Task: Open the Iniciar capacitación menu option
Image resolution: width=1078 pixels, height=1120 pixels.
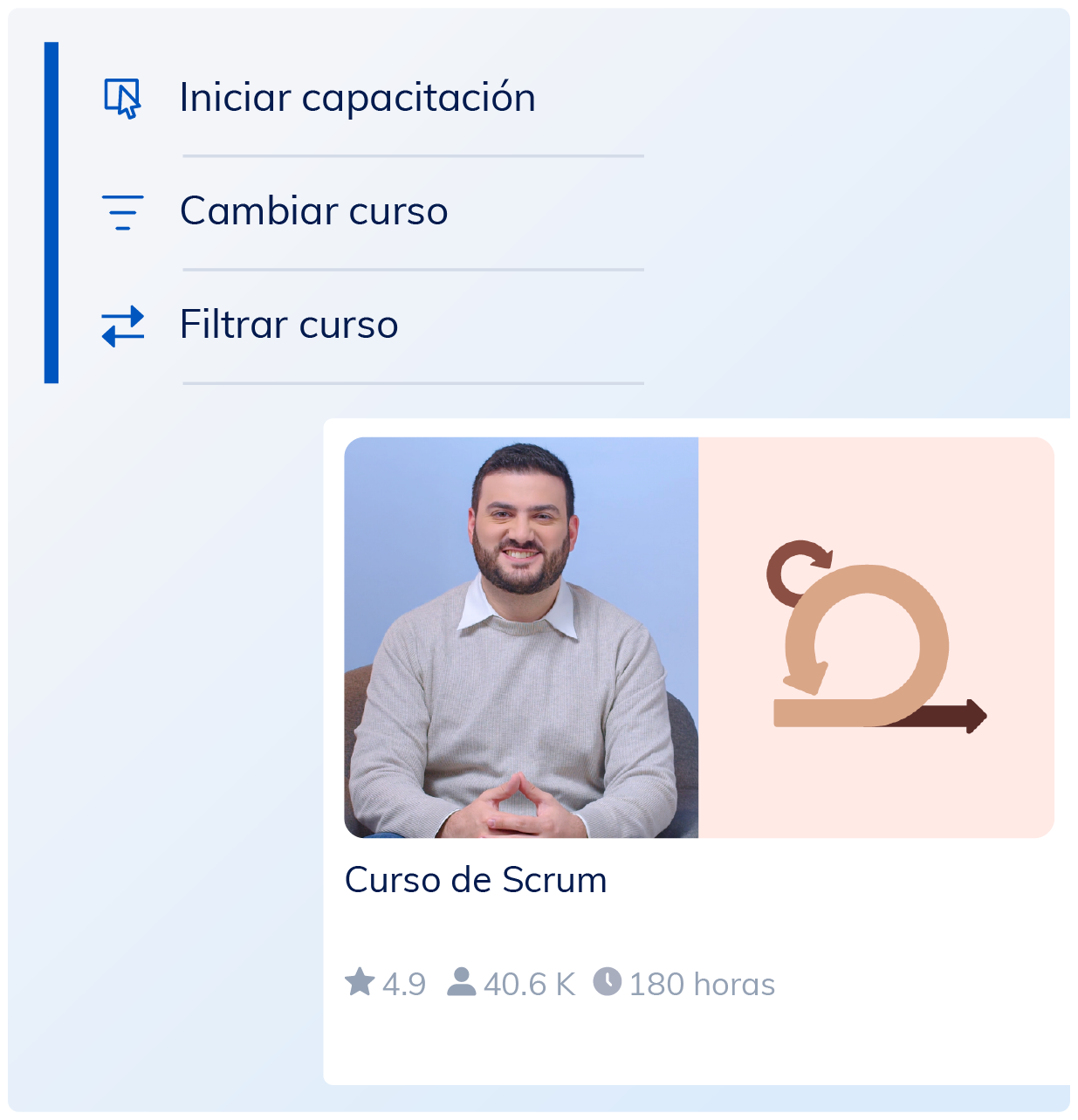Action: pos(358,98)
